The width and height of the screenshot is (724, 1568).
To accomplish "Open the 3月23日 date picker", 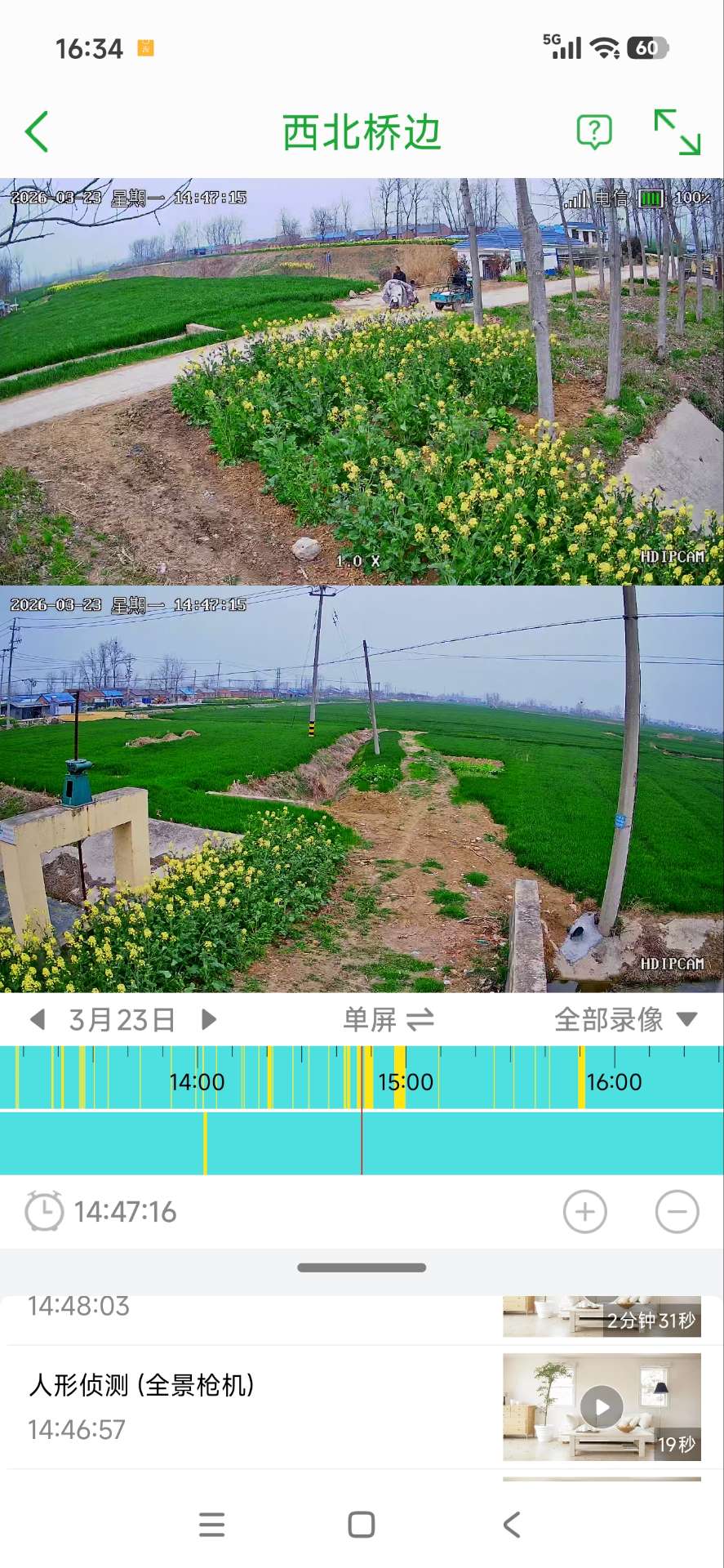I will [122, 1020].
